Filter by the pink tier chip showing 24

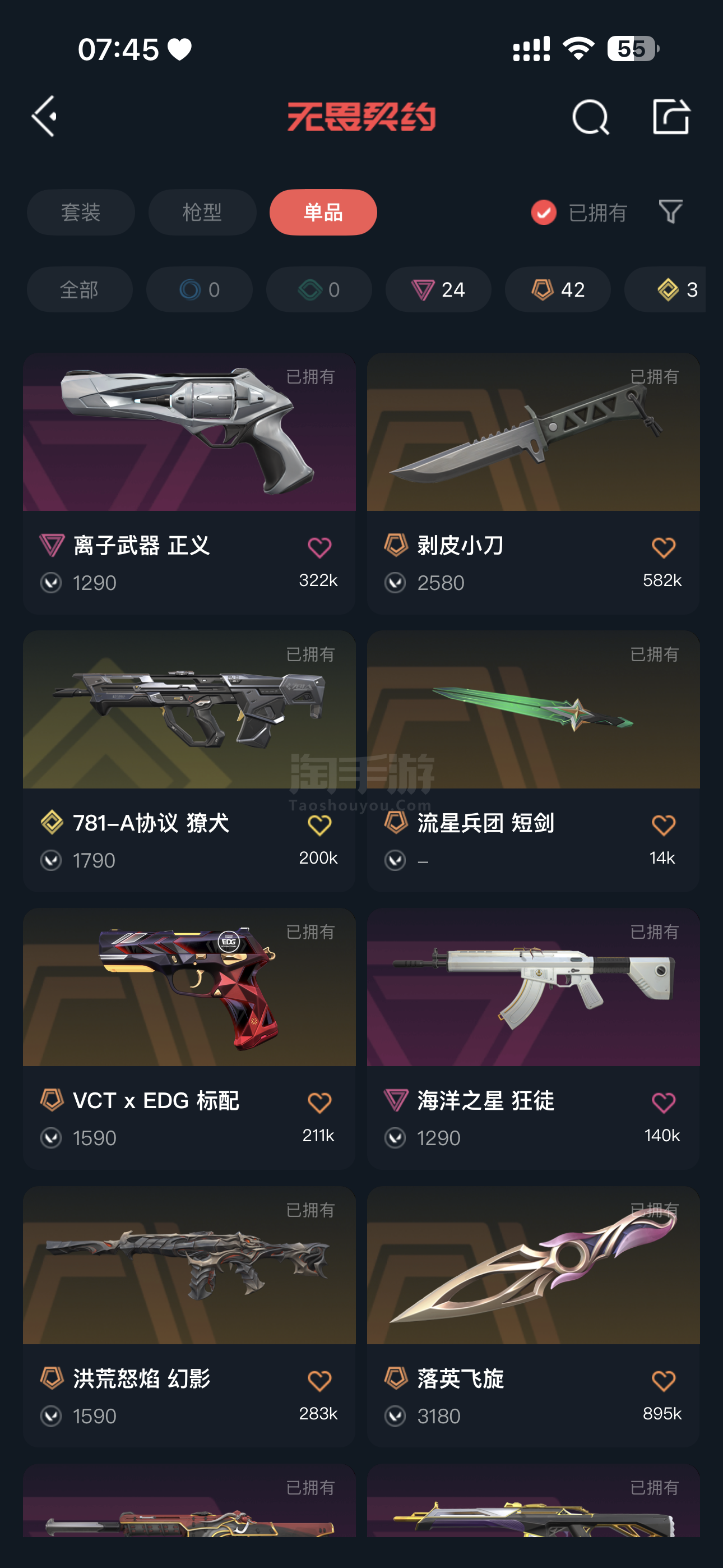click(x=438, y=290)
